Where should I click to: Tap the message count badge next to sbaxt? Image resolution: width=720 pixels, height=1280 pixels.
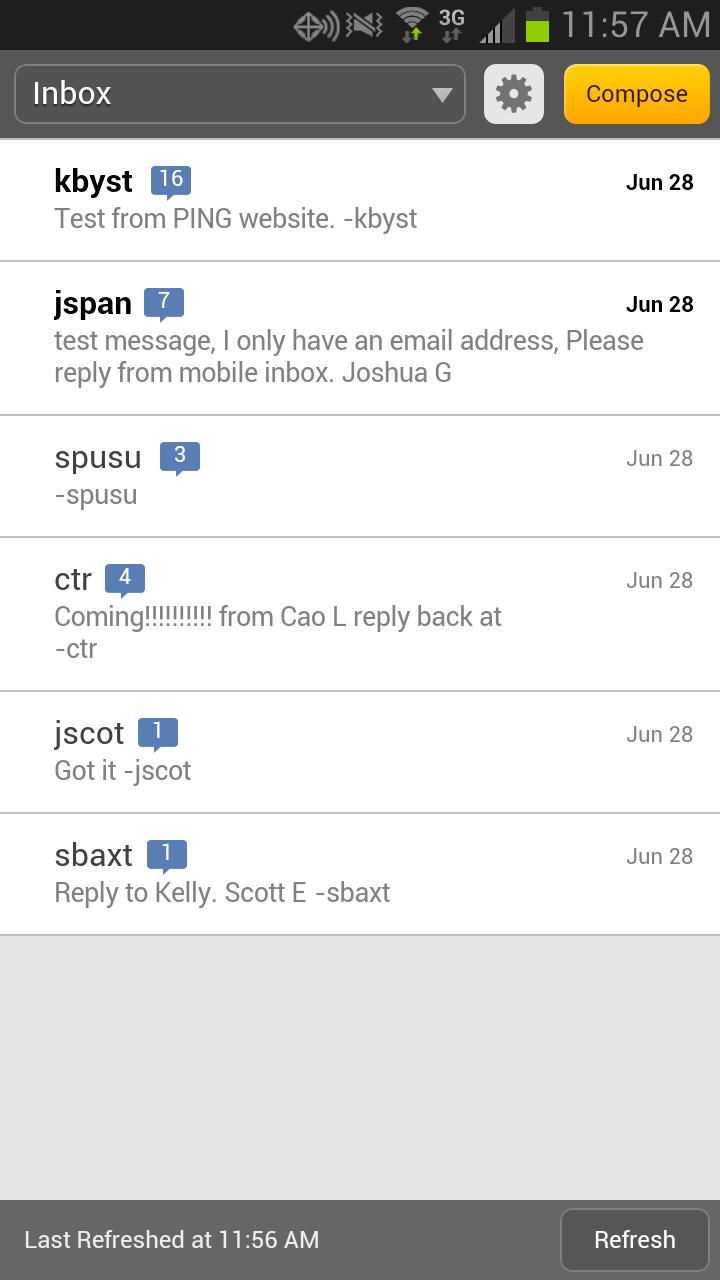(x=168, y=854)
